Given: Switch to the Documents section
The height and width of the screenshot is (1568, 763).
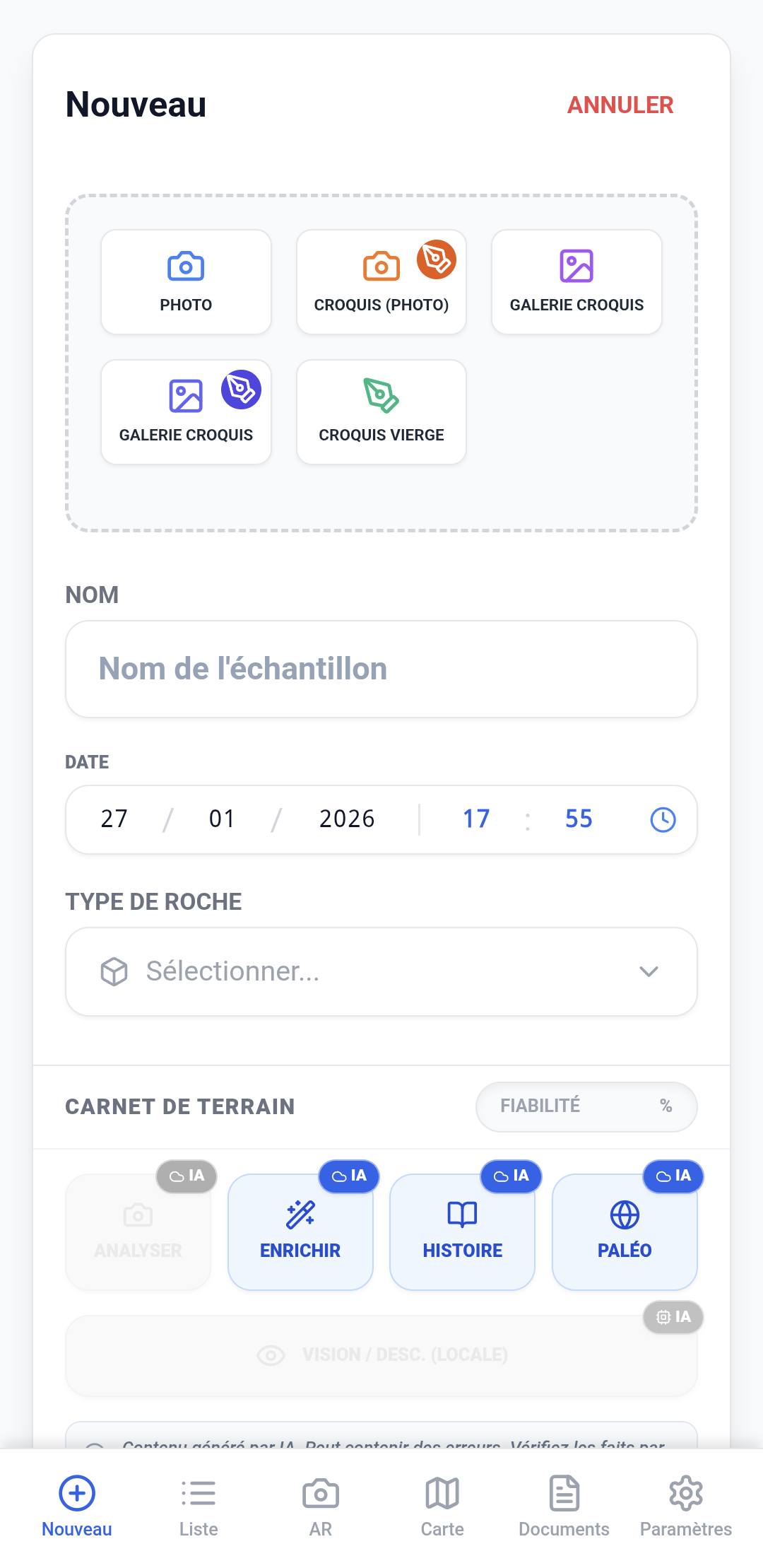Looking at the screenshot, I should point(563,1509).
